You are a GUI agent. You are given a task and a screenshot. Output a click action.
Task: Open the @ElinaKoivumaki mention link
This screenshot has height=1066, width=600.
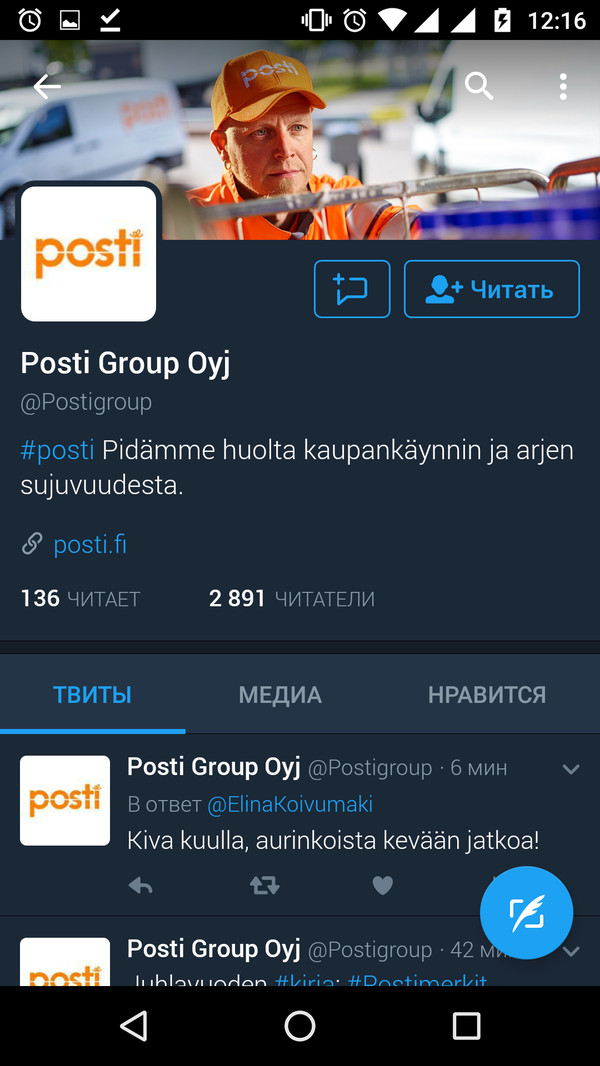point(289,804)
